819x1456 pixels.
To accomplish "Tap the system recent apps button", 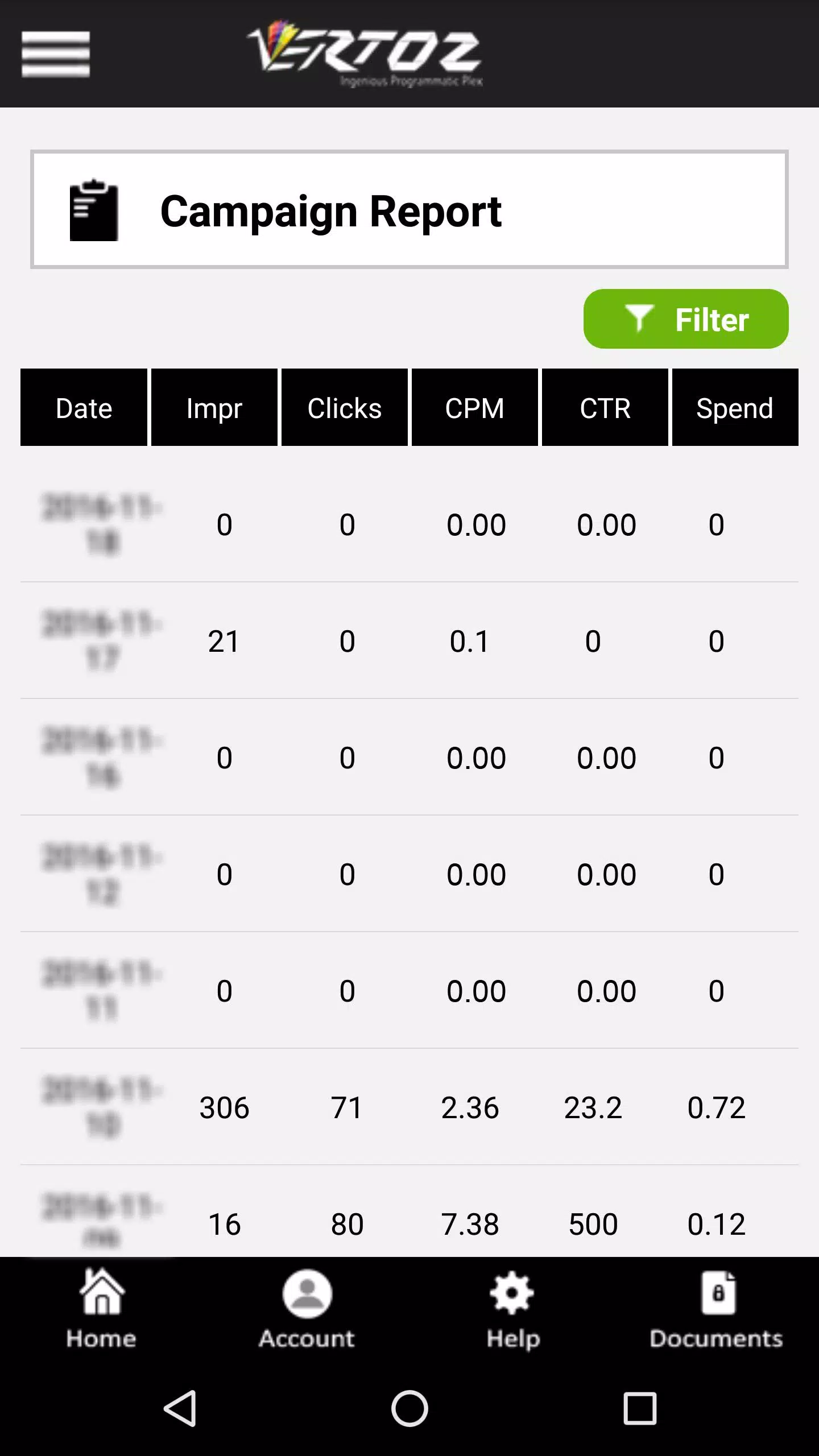I will coord(640,1409).
